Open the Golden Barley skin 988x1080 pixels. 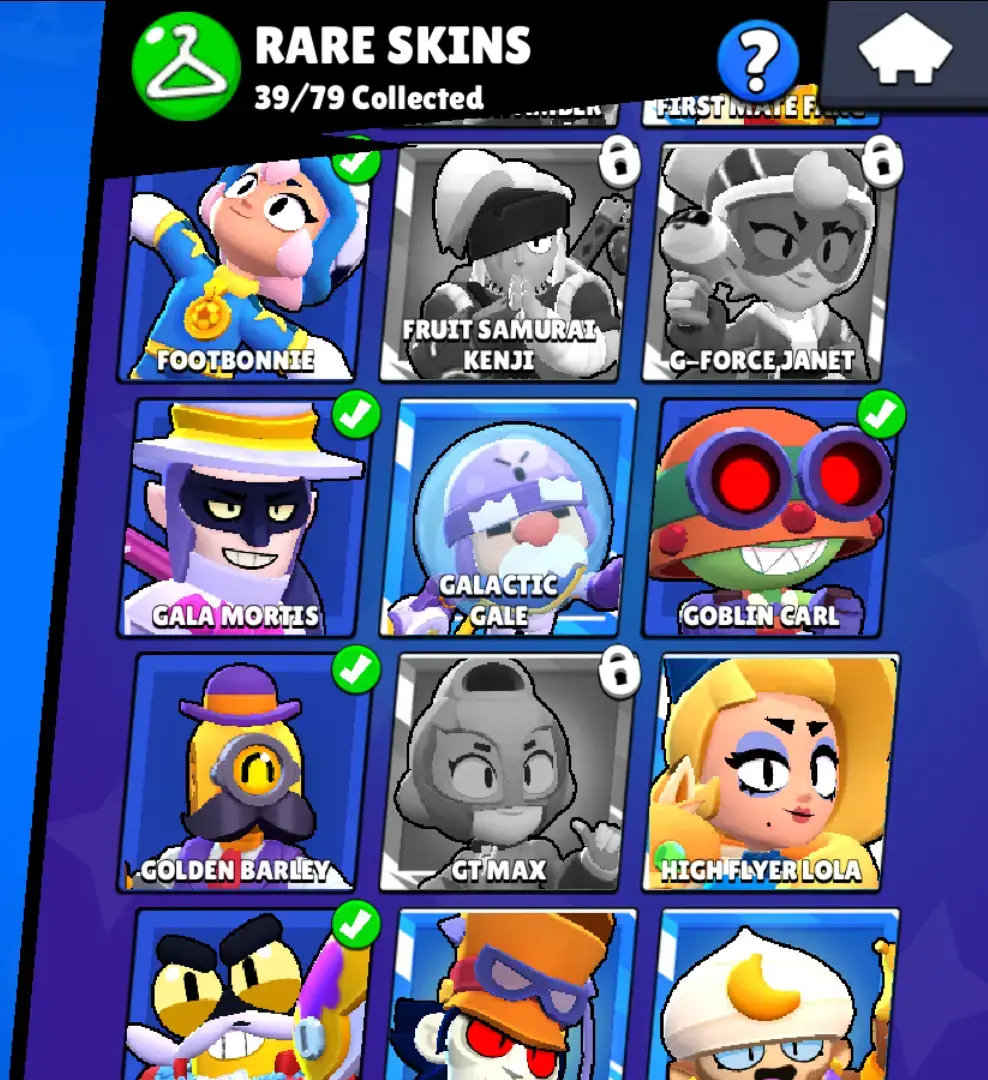[245, 770]
